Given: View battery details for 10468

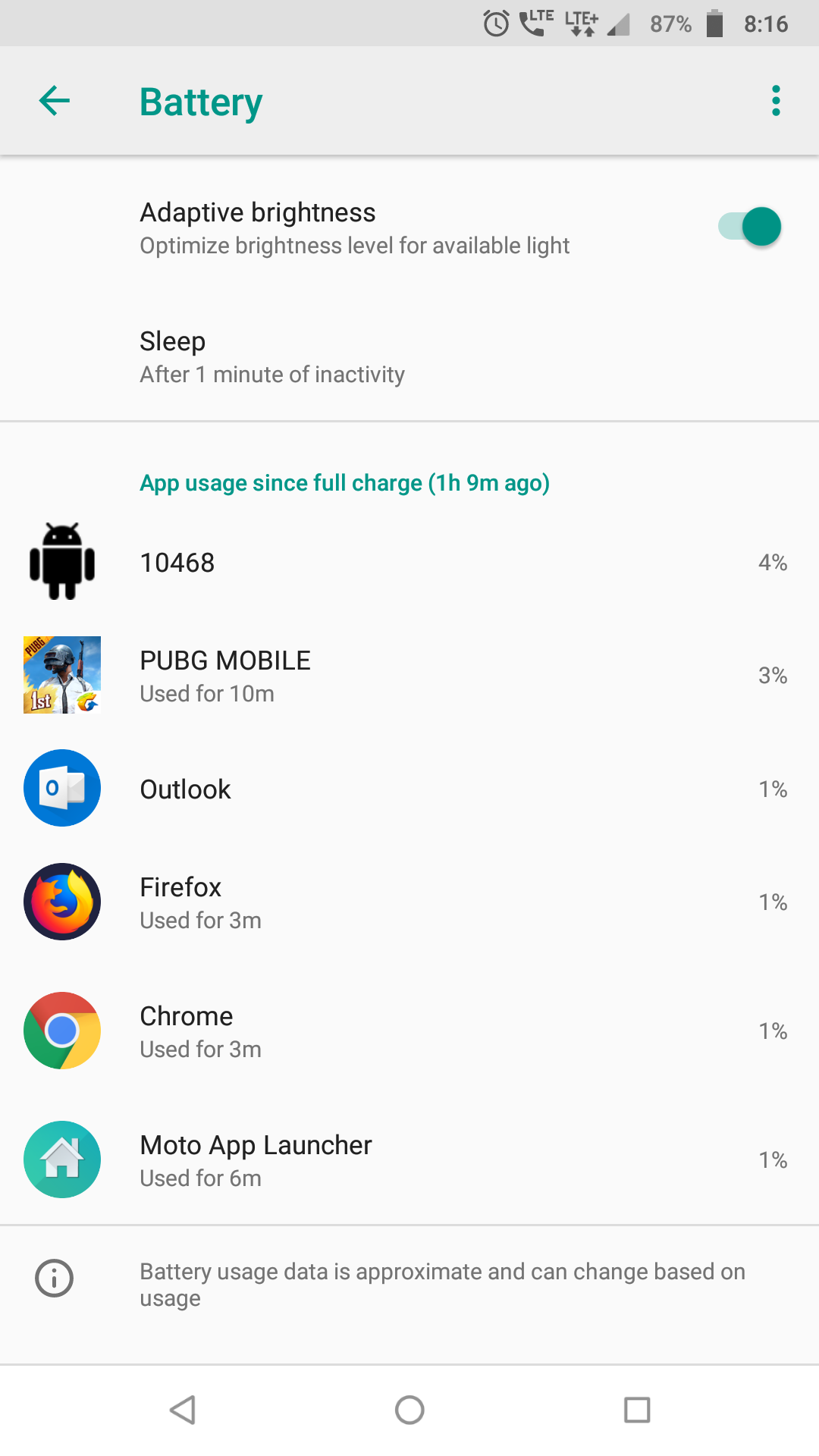Looking at the screenshot, I should (409, 562).
